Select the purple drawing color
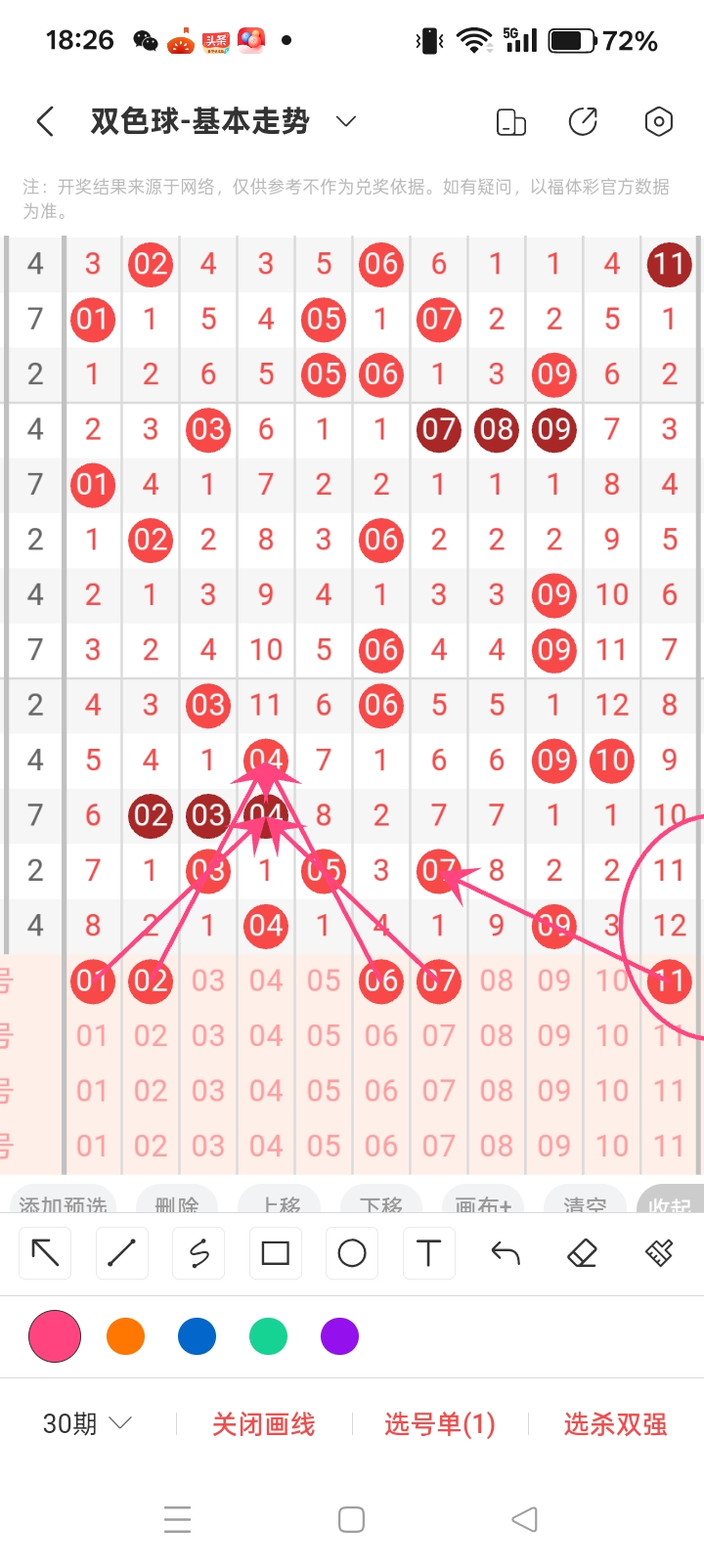 339,1335
